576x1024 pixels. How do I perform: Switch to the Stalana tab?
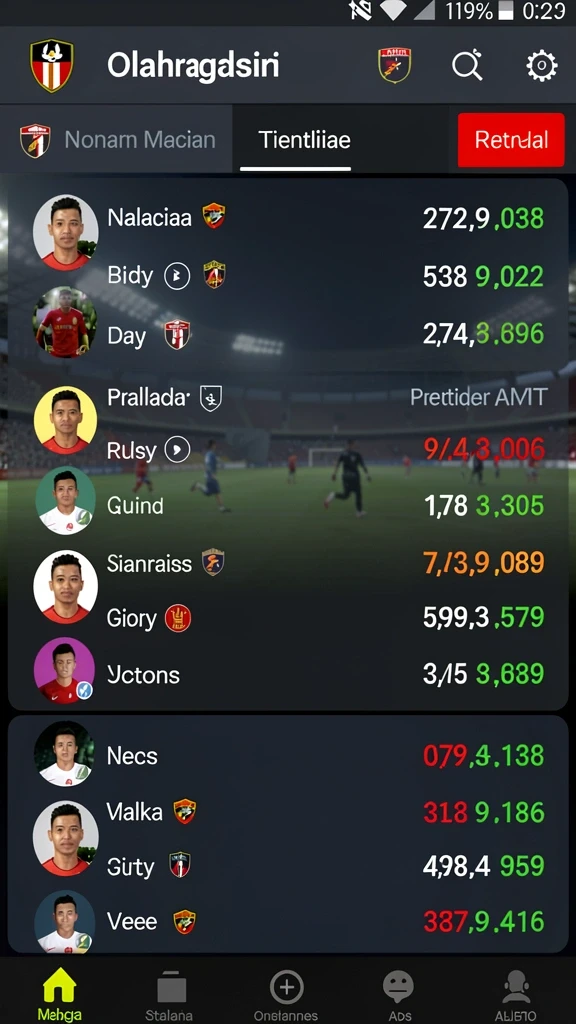pyautogui.click(x=169, y=993)
